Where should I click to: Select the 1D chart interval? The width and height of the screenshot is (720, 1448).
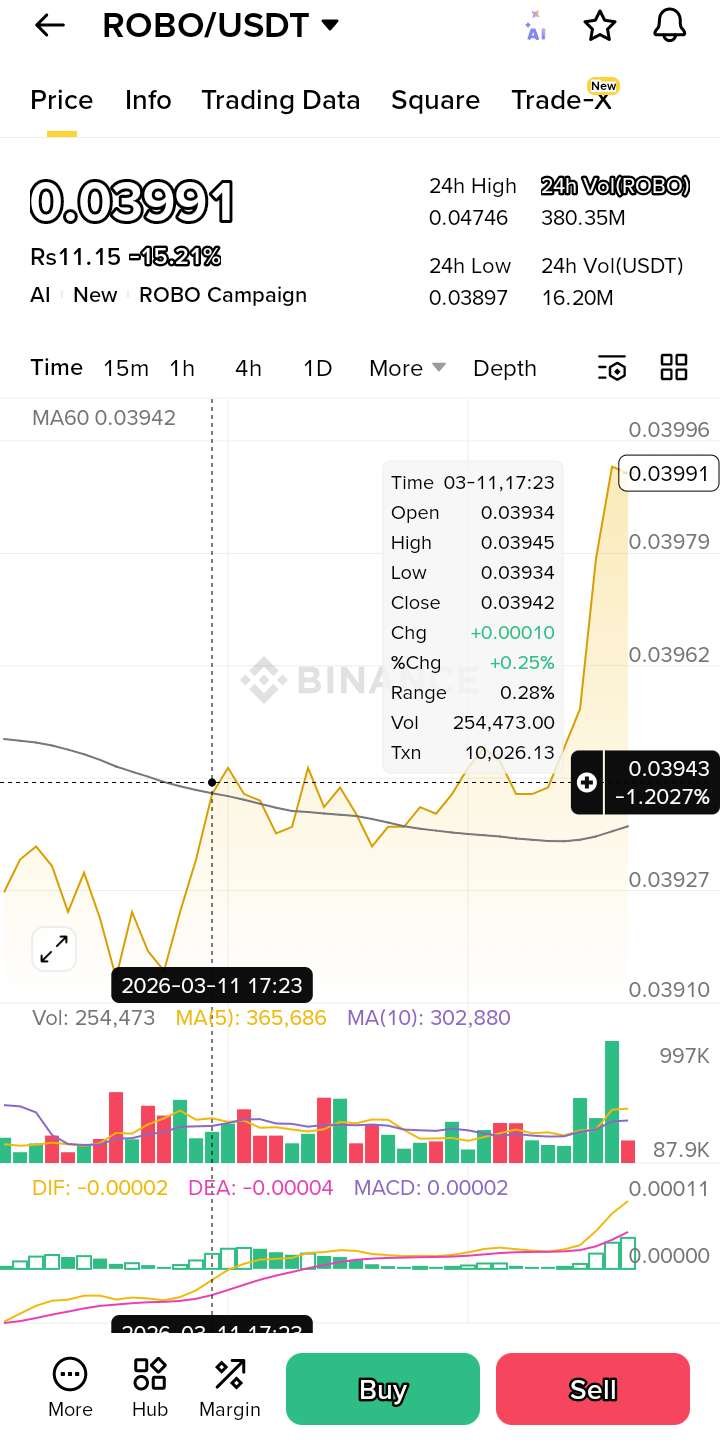[x=317, y=368]
